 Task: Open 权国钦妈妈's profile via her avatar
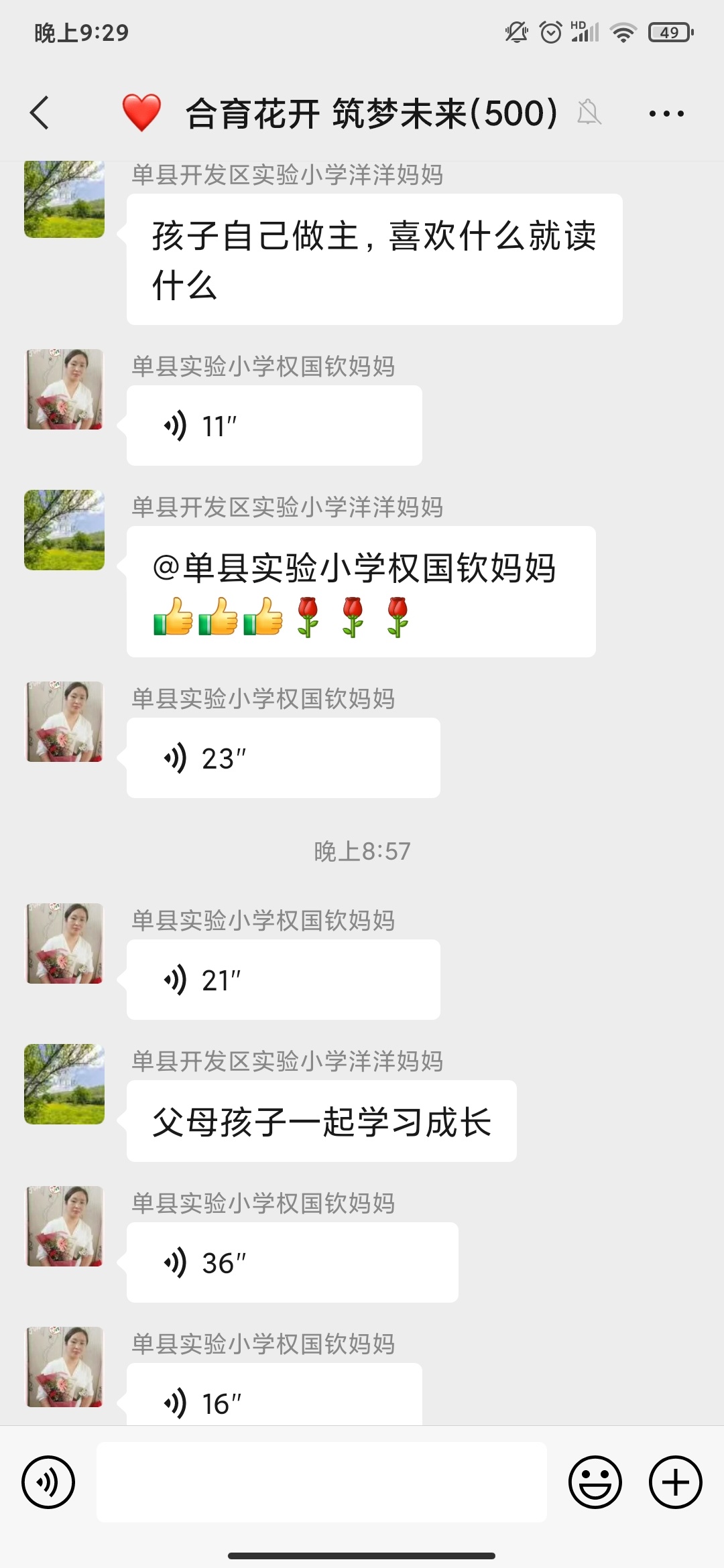(64, 389)
